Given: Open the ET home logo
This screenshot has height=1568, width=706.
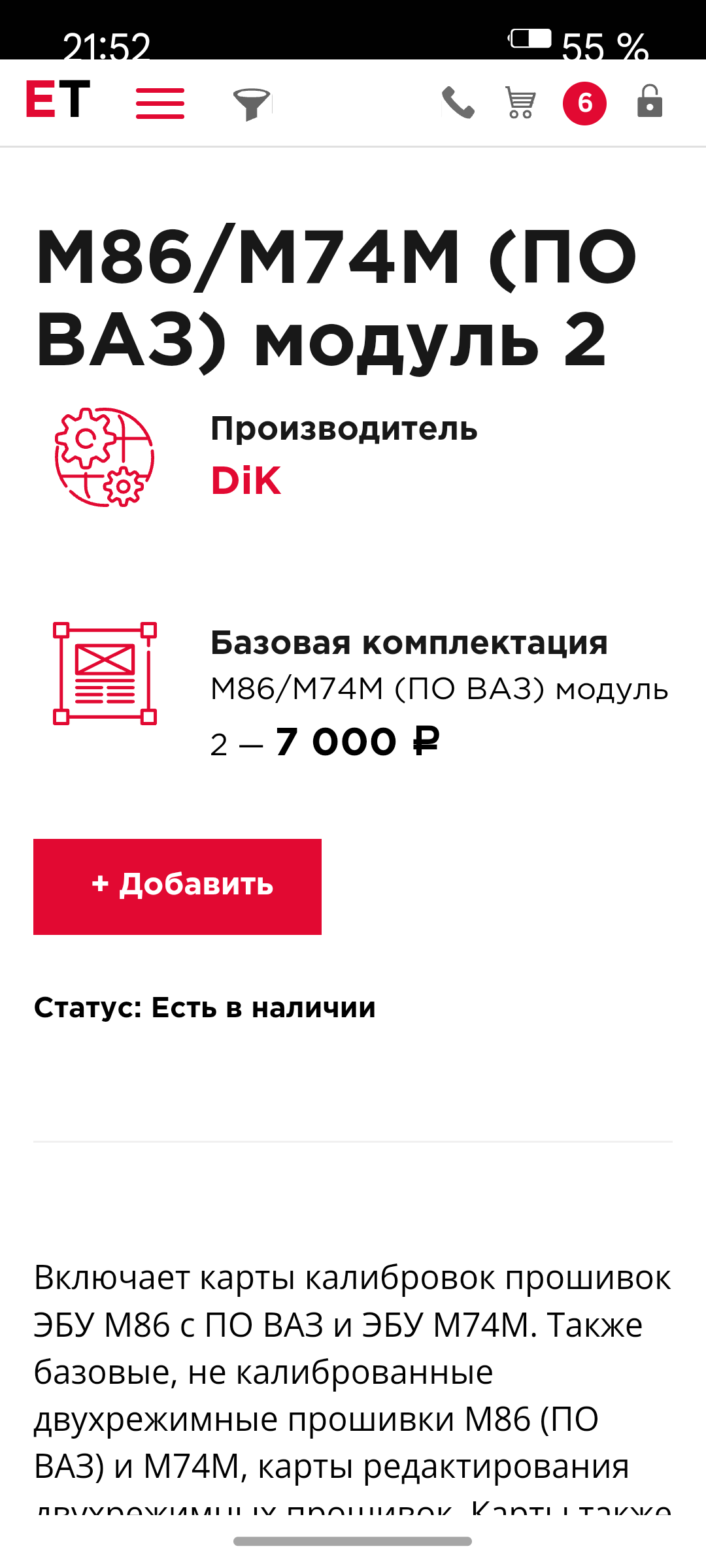Looking at the screenshot, I should click(58, 100).
